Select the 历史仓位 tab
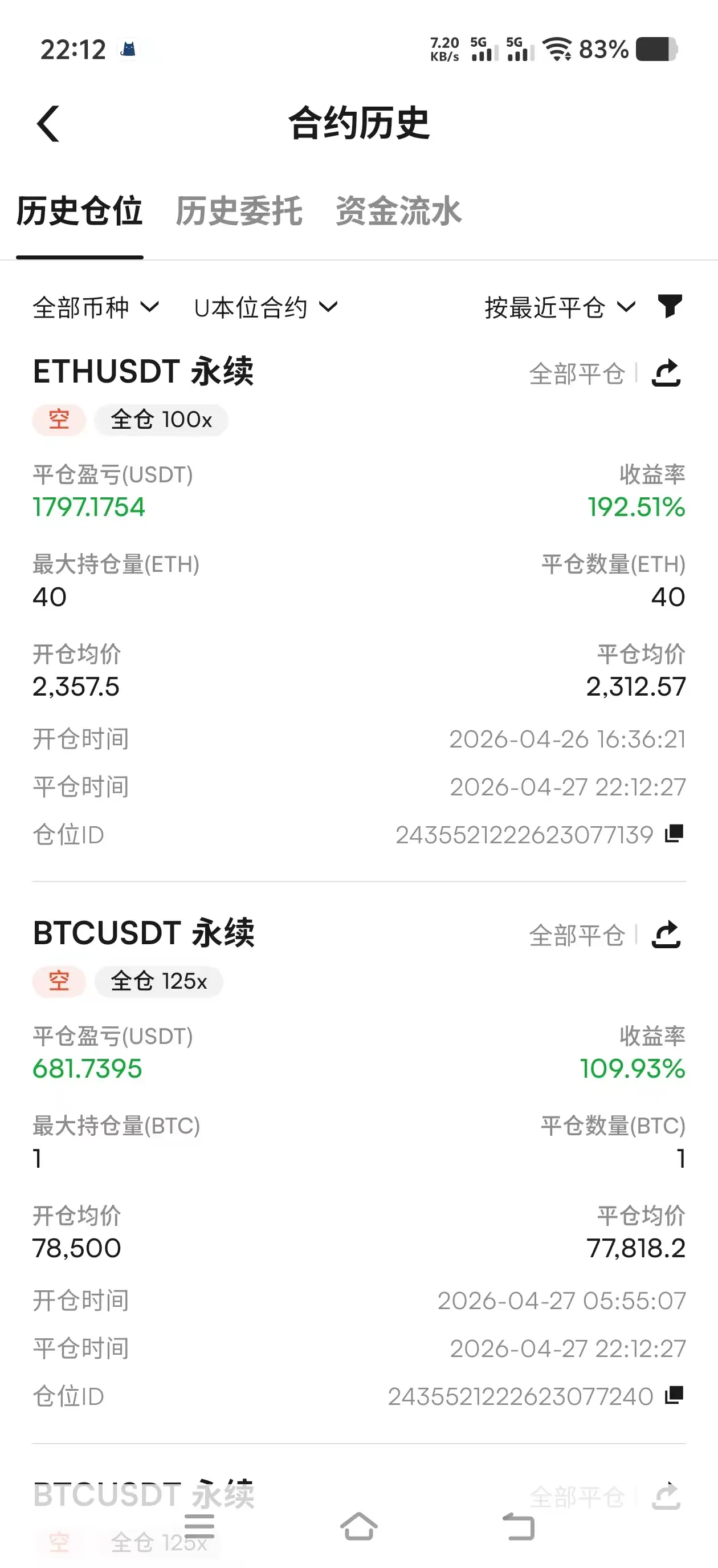The image size is (718, 1568). click(x=80, y=211)
